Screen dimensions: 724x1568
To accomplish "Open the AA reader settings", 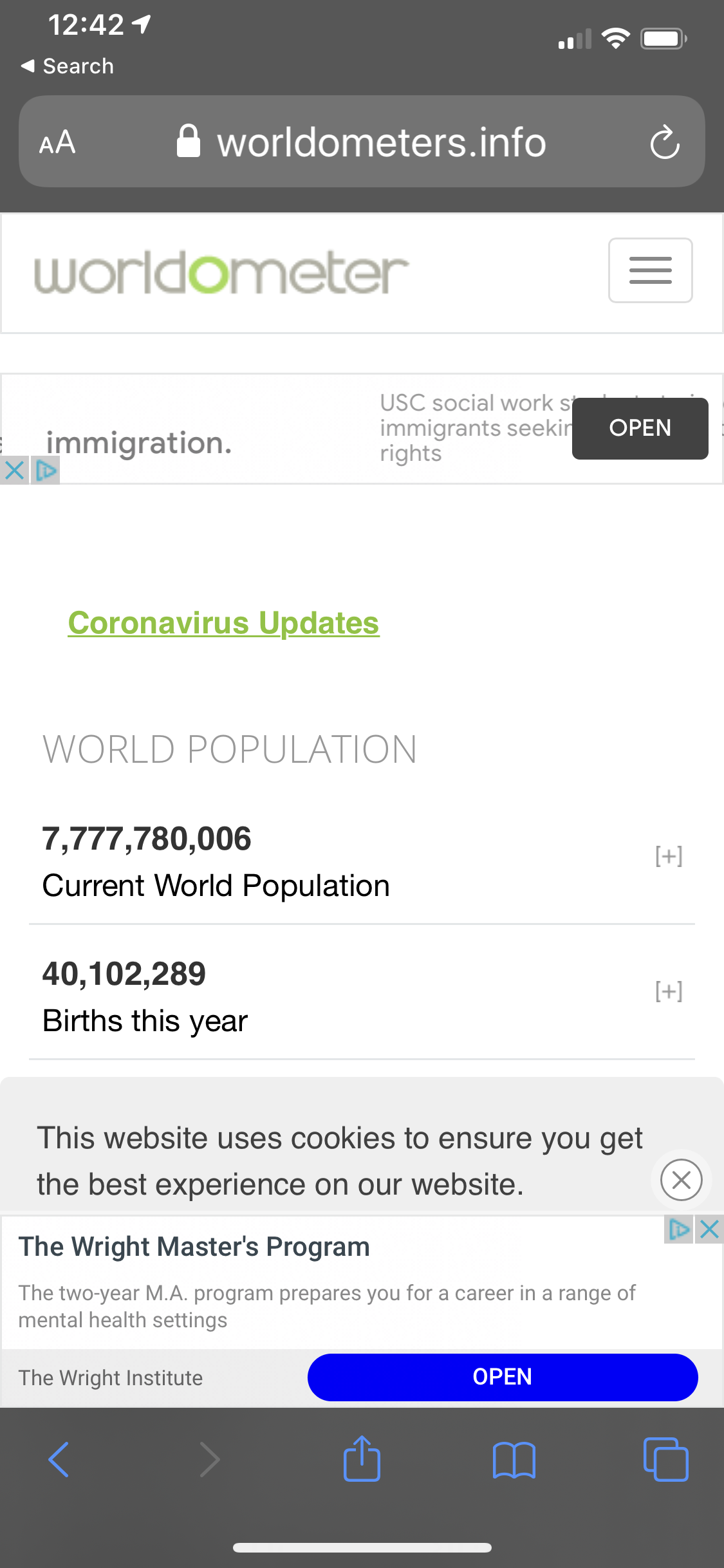I will [57, 142].
